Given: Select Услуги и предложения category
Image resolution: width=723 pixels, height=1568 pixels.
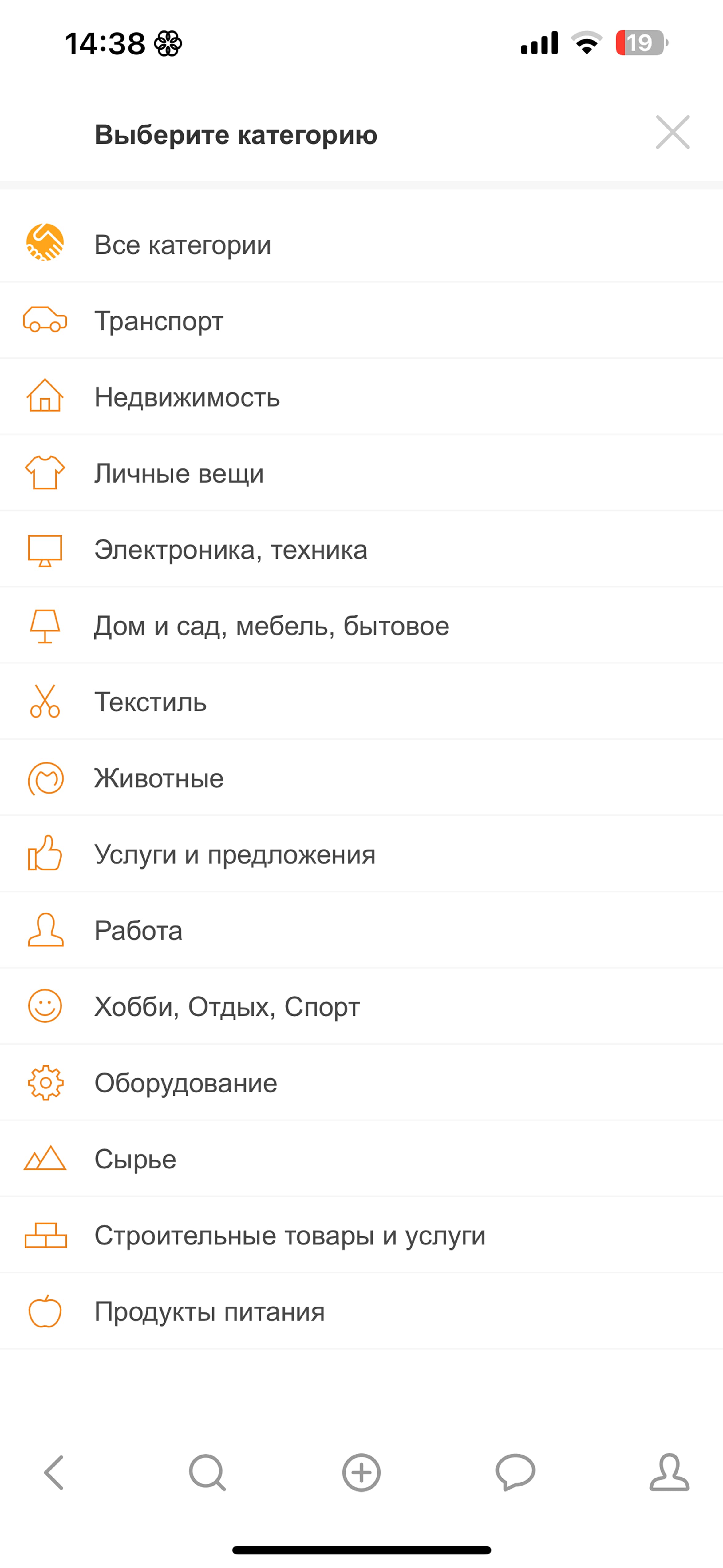Looking at the screenshot, I should coord(361,854).
